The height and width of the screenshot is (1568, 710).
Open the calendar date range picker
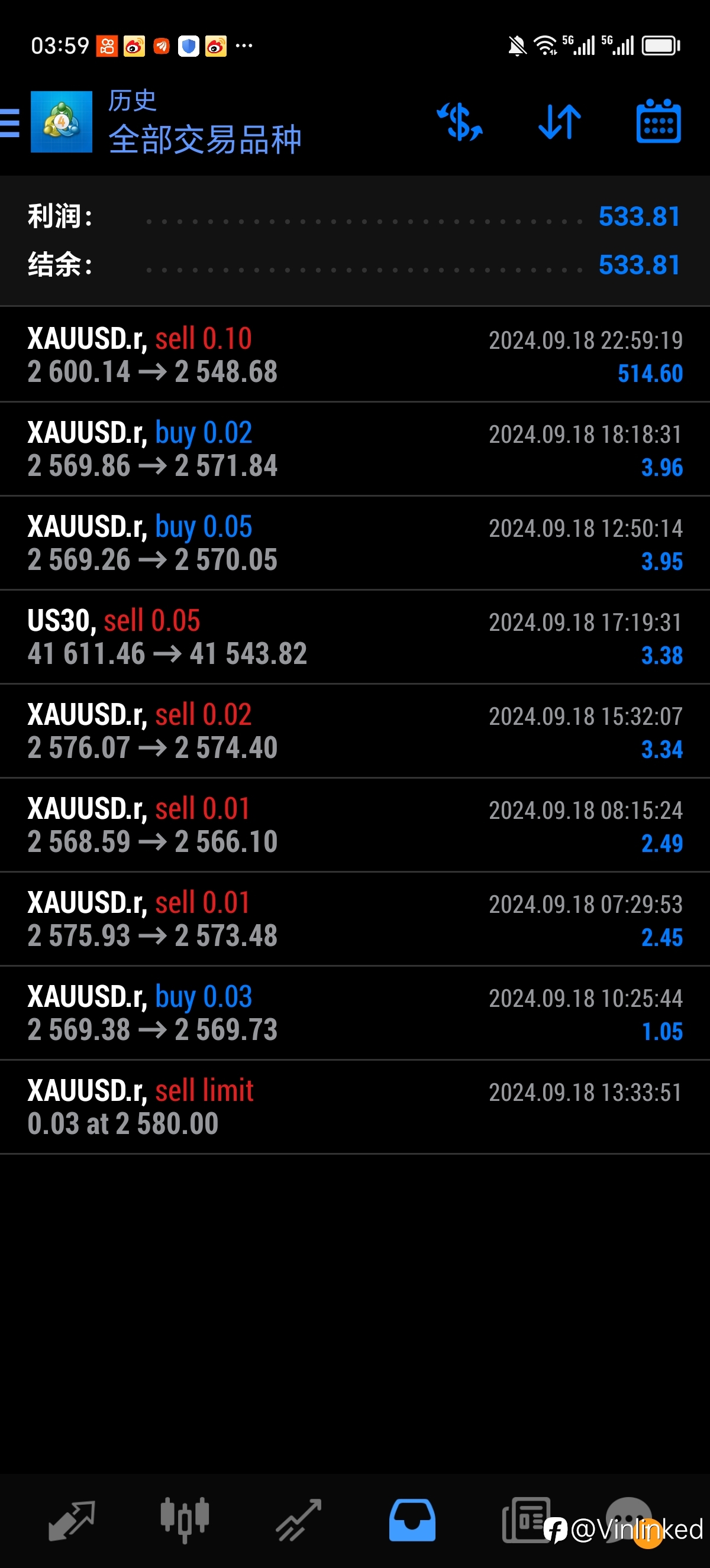[659, 121]
